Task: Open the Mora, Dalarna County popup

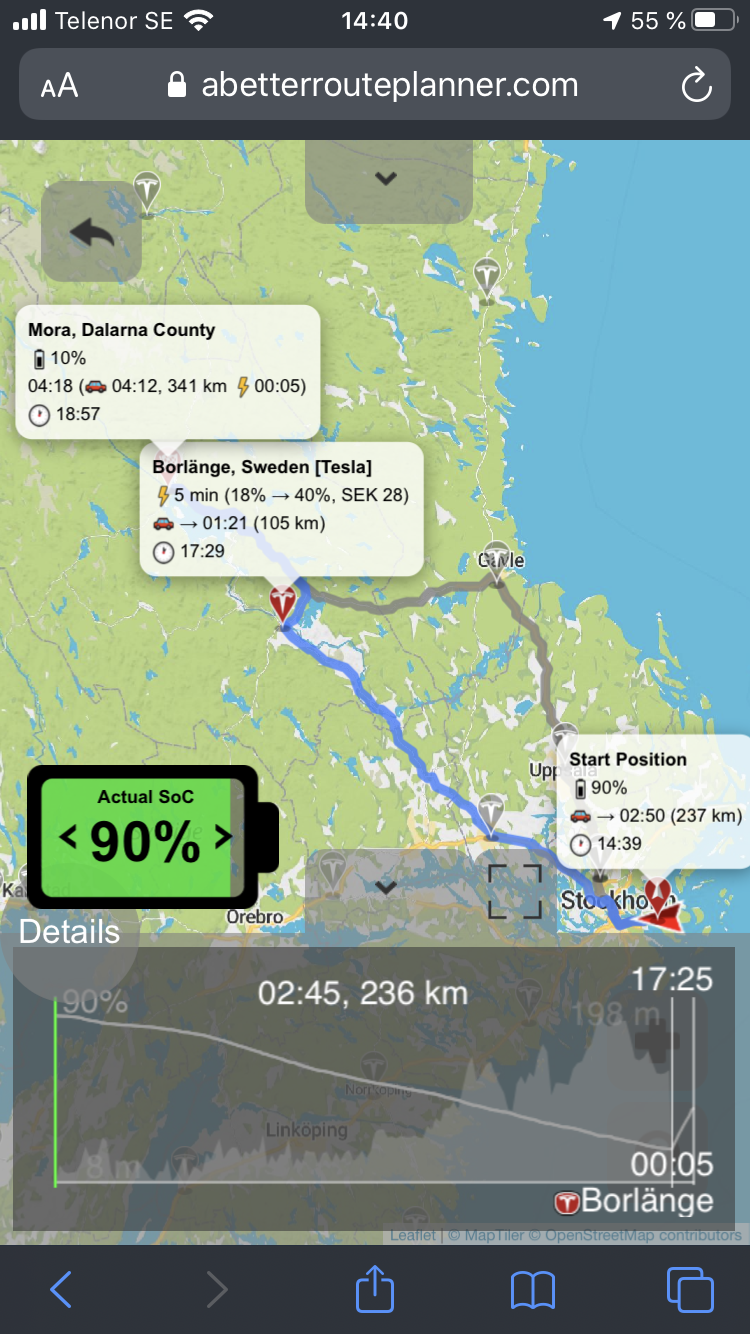Action: (x=167, y=371)
